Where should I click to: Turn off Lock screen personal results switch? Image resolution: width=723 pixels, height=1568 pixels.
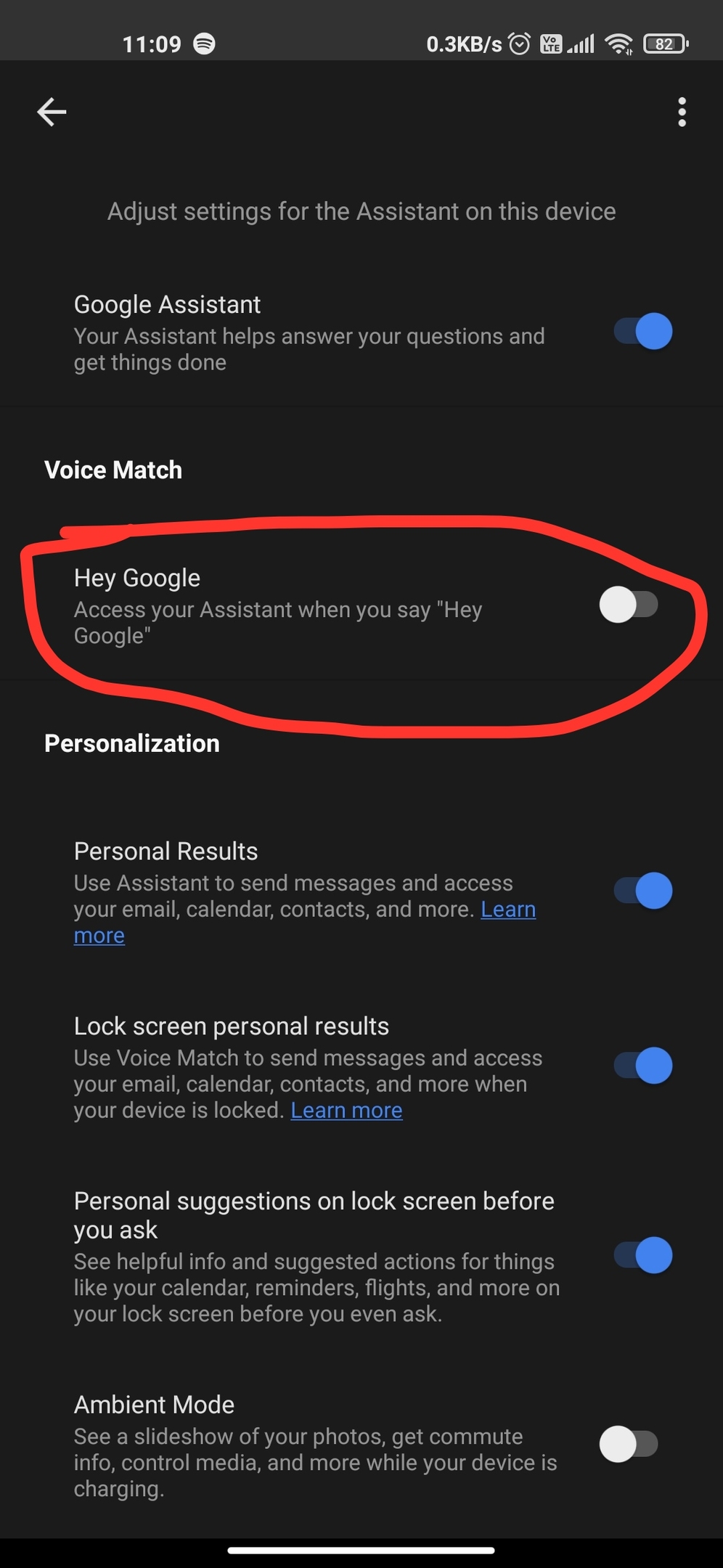click(643, 1066)
